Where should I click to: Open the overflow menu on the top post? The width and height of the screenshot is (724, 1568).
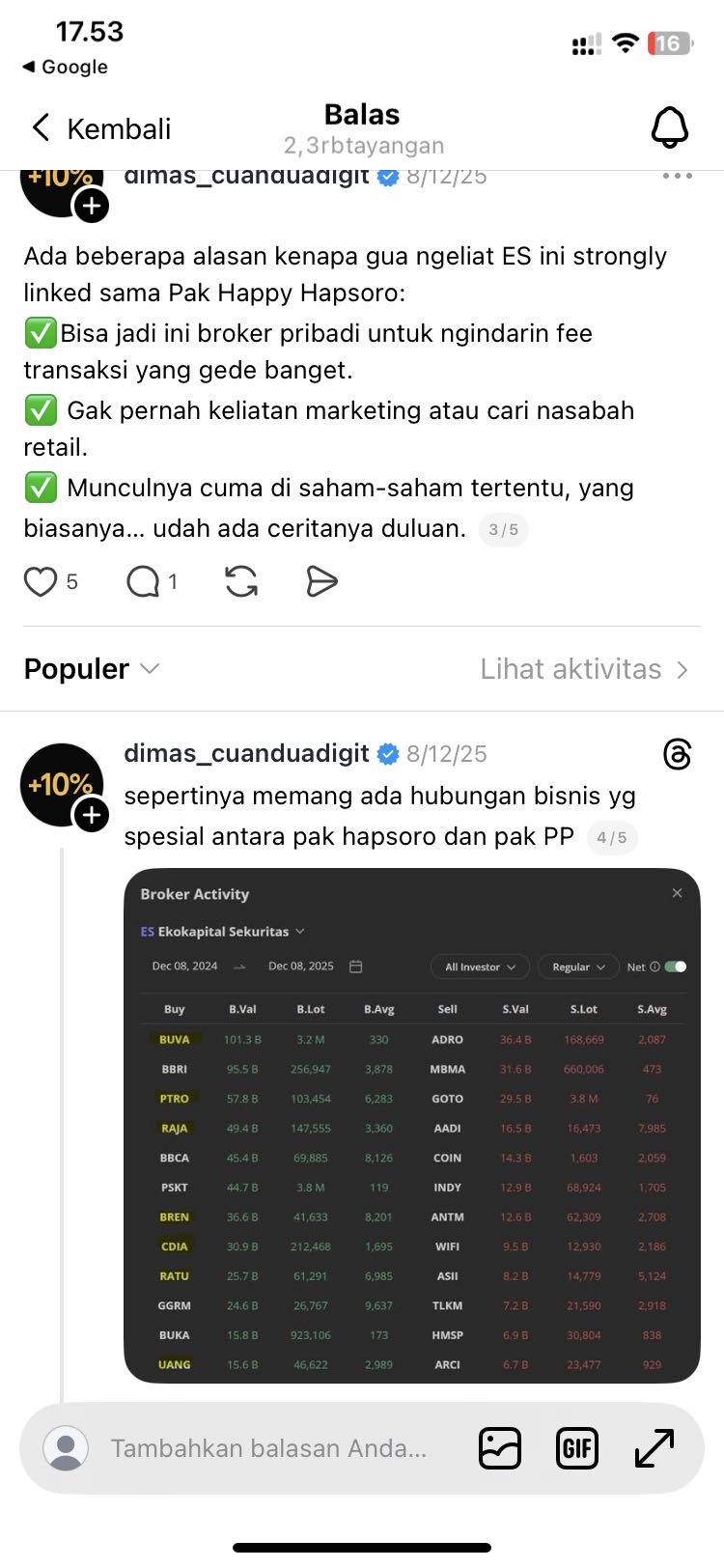[x=677, y=177]
